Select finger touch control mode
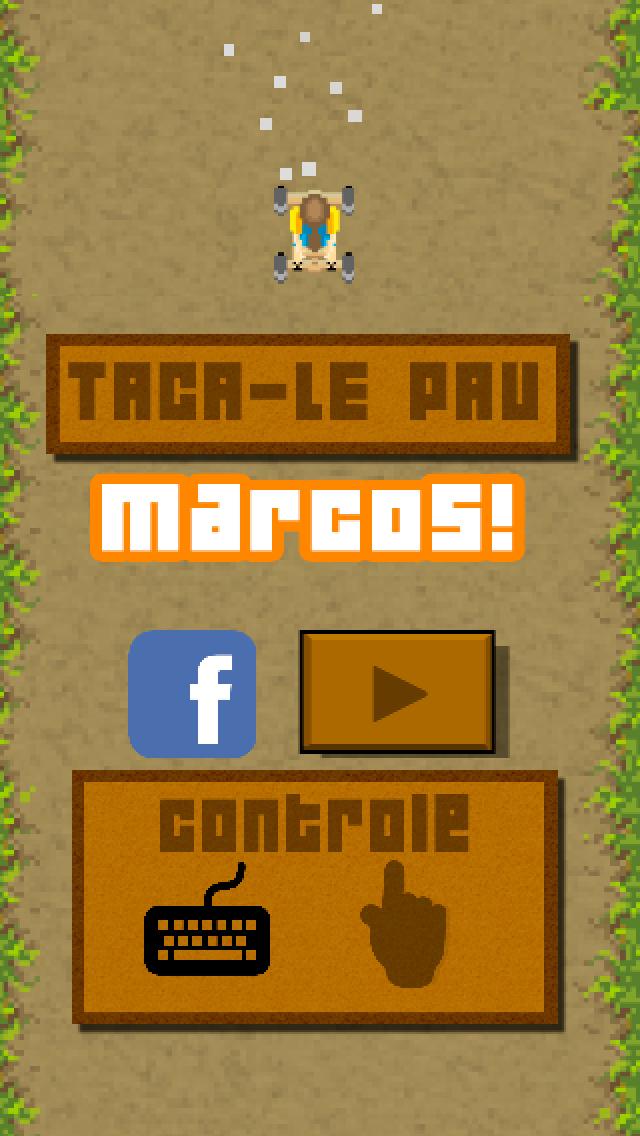 click(404, 925)
